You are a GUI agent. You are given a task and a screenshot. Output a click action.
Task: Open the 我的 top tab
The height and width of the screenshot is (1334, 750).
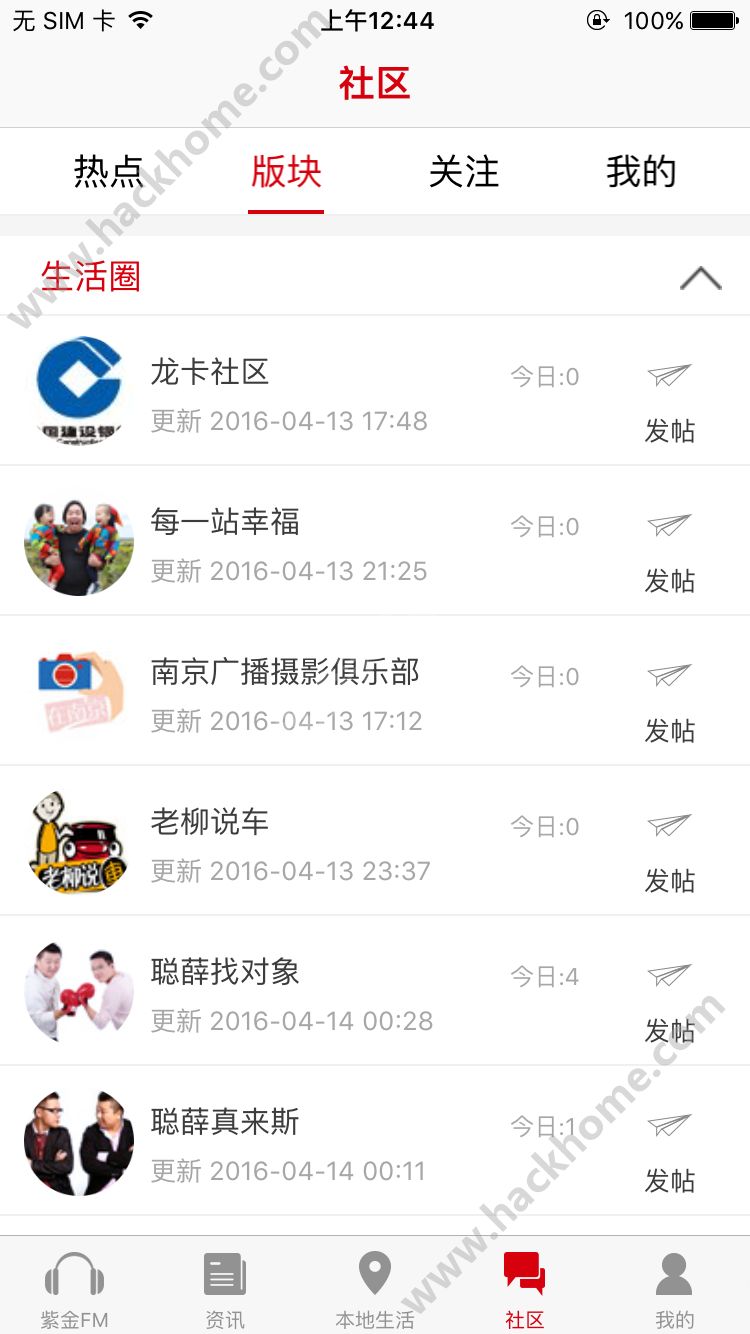pyautogui.click(x=641, y=172)
